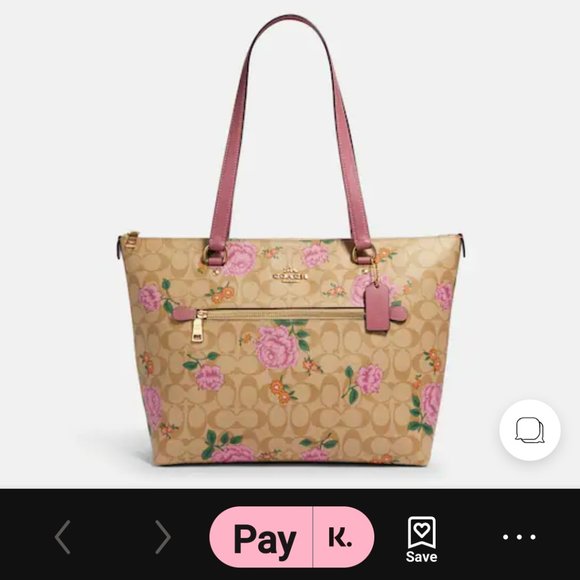Open the three-dot overflow menu
This screenshot has height=580, width=580.
(519, 537)
